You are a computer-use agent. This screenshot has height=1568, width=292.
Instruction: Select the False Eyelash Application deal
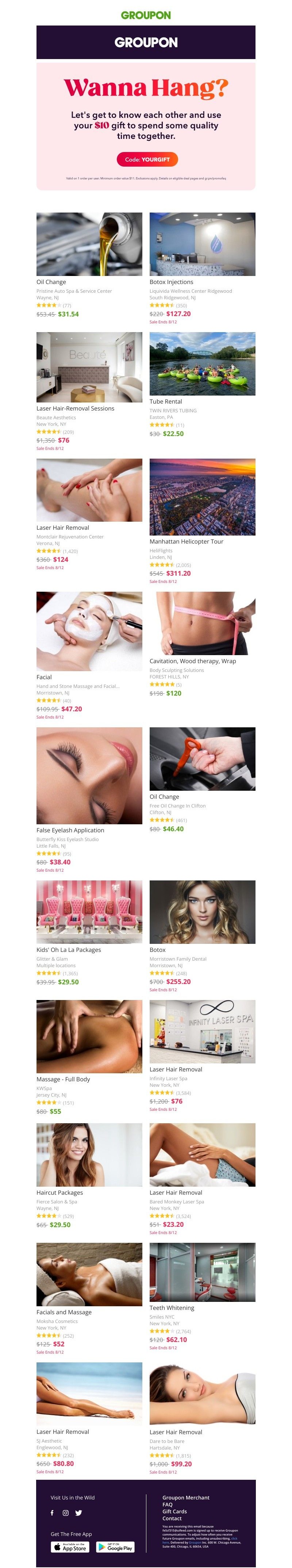(89, 775)
